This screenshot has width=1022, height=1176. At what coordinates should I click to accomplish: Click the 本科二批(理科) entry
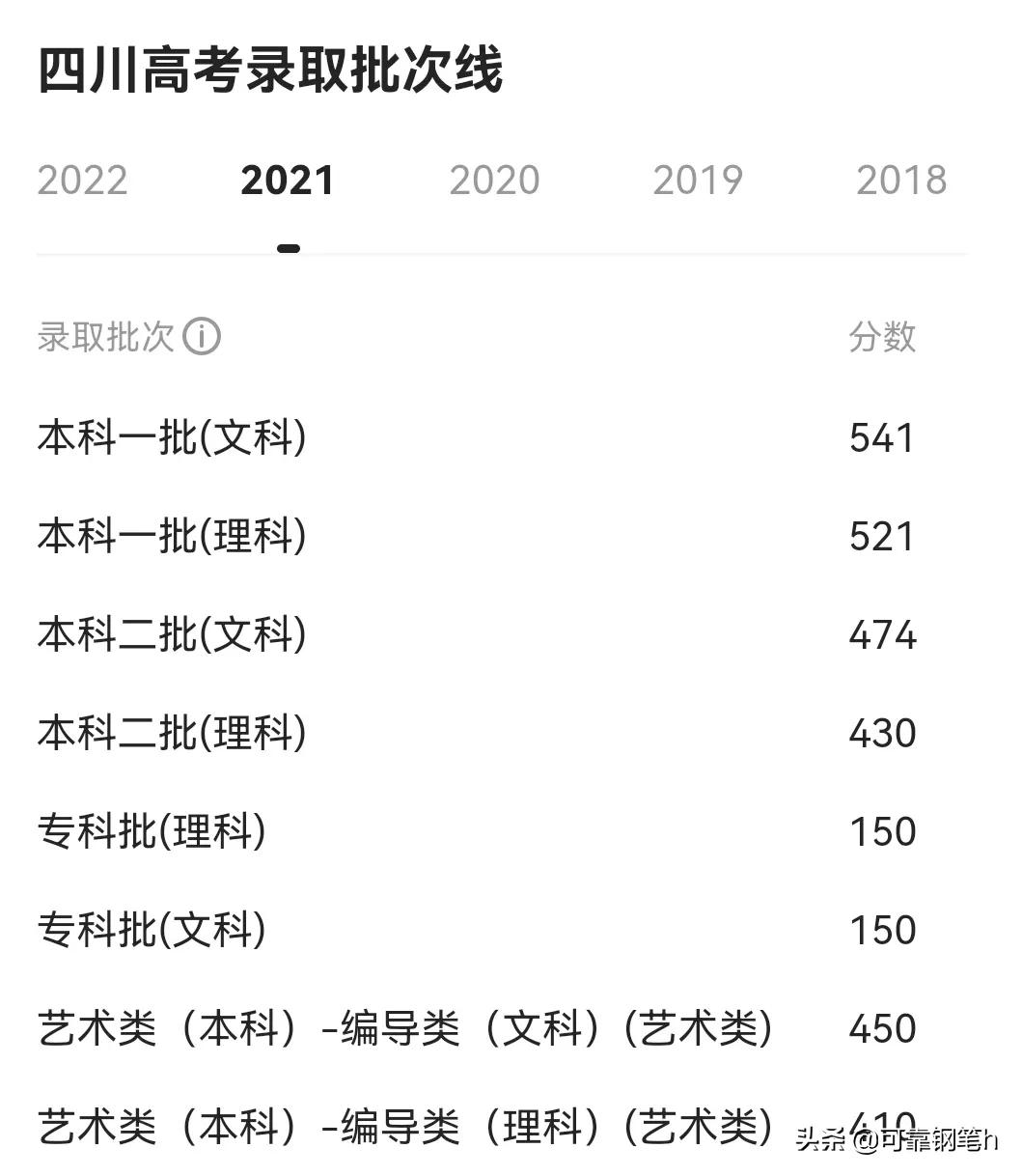pyautogui.click(x=172, y=733)
